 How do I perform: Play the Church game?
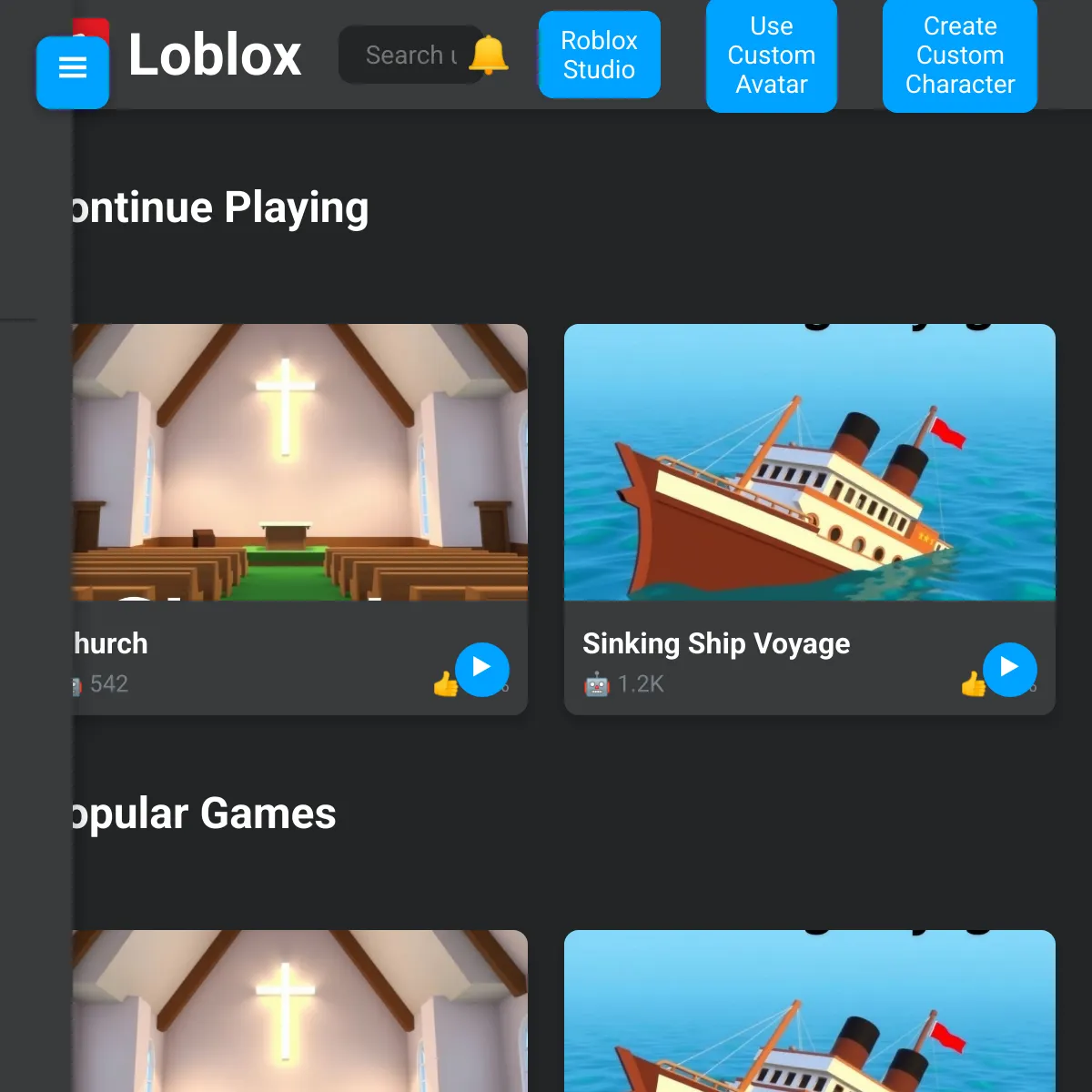click(x=481, y=669)
